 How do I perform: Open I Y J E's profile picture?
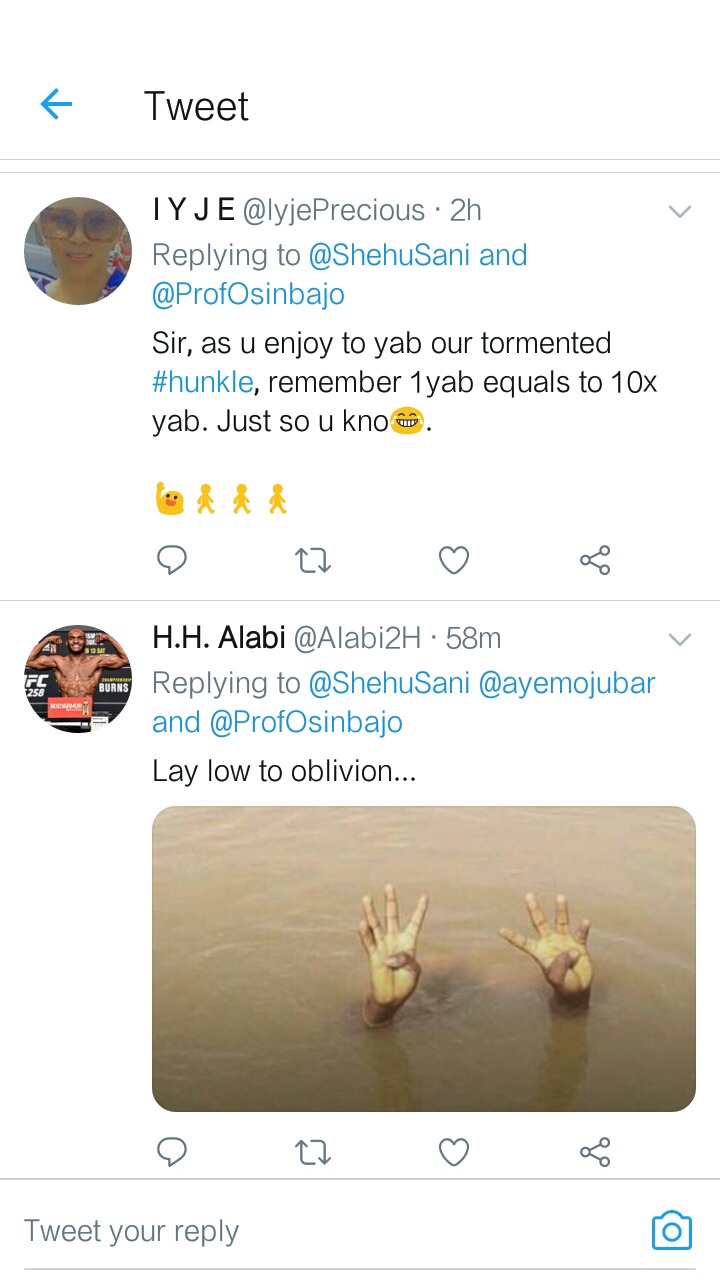pos(78,251)
